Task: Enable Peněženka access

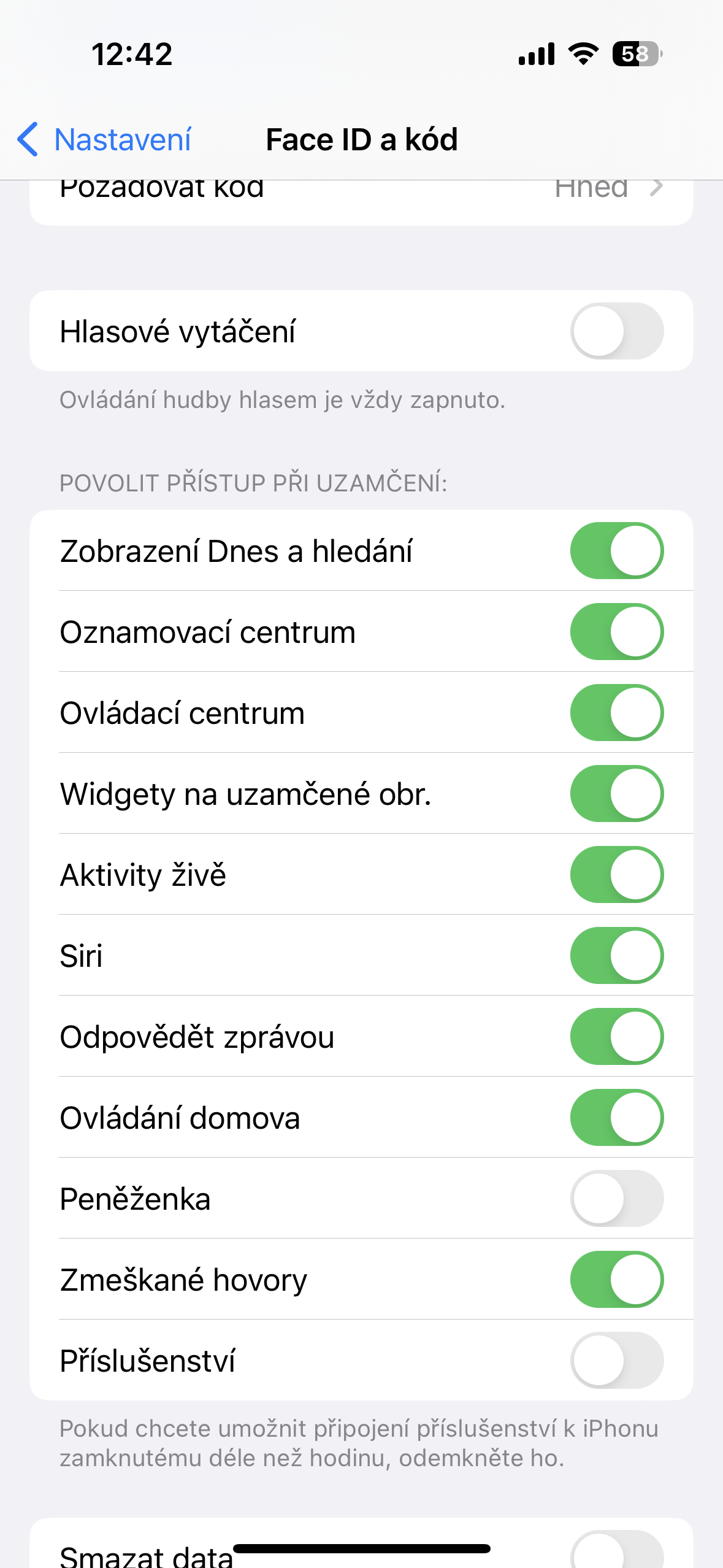Action: [616, 1199]
